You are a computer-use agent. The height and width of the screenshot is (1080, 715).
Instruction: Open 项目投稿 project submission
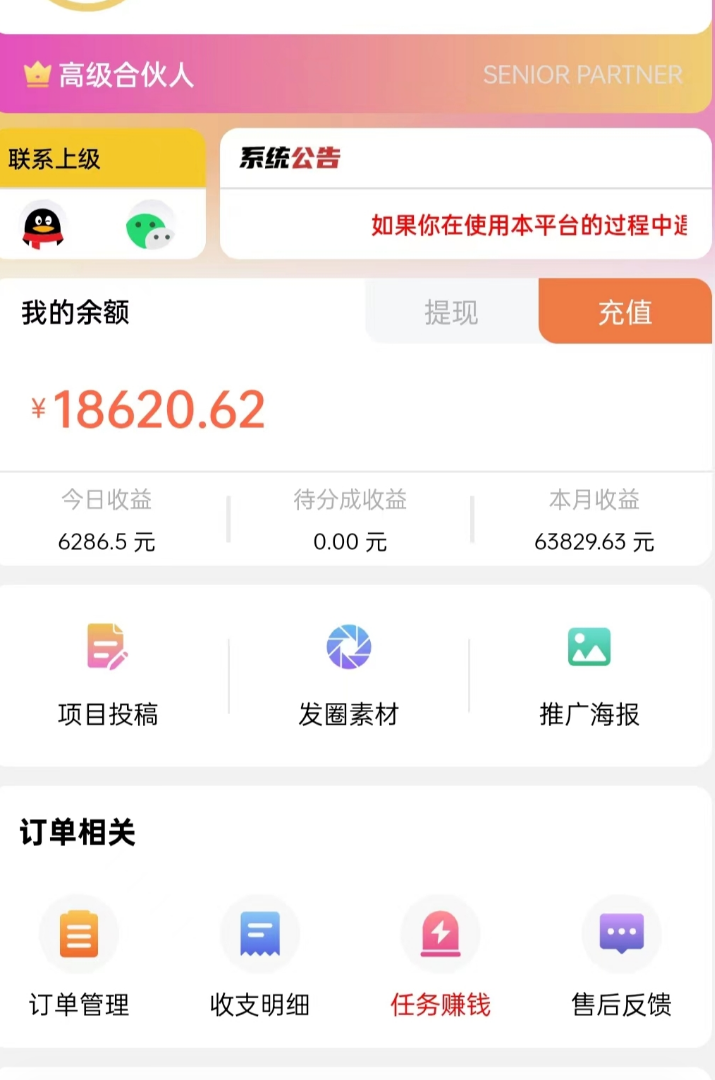tap(108, 672)
